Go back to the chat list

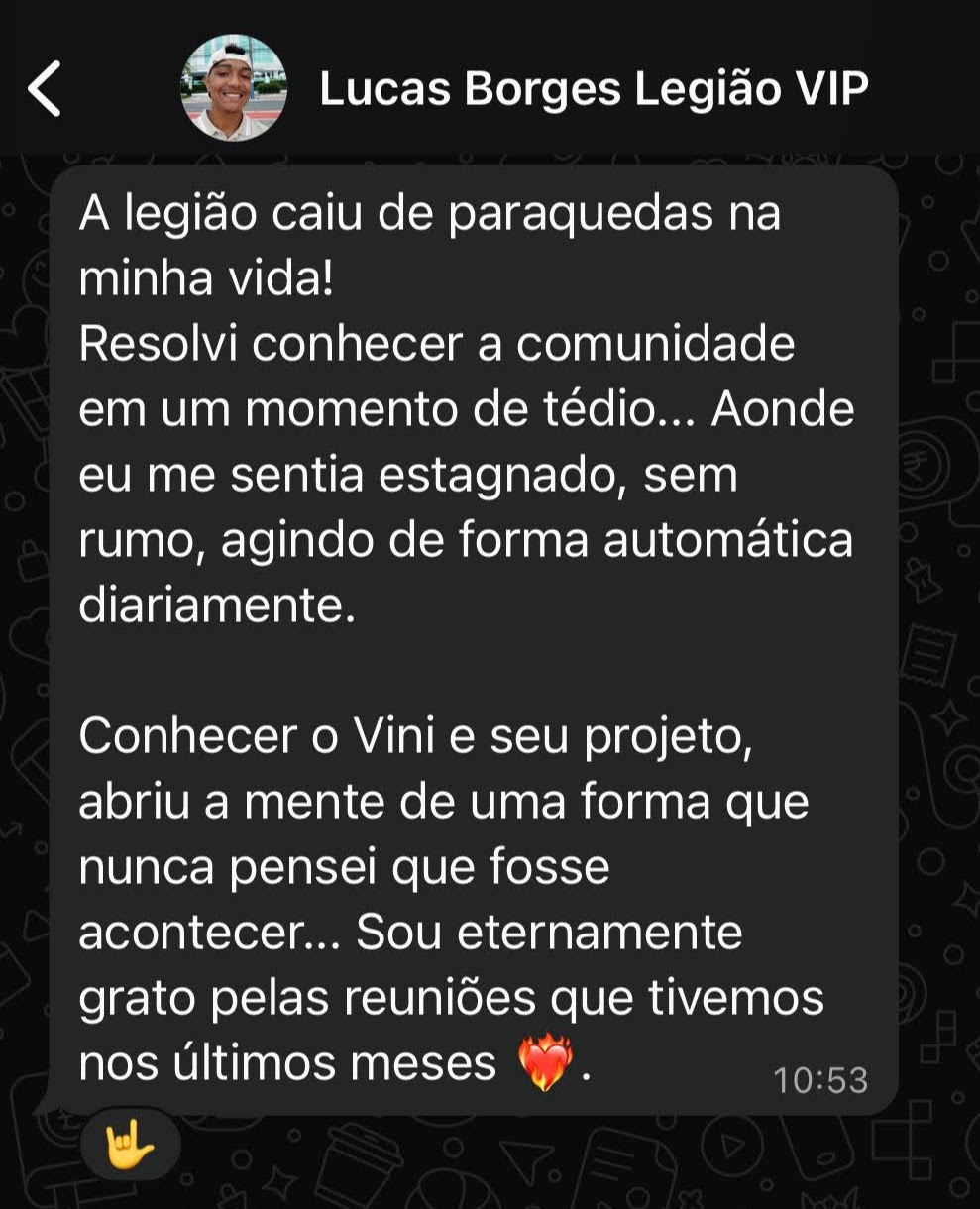pyautogui.click(x=45, y=89)
